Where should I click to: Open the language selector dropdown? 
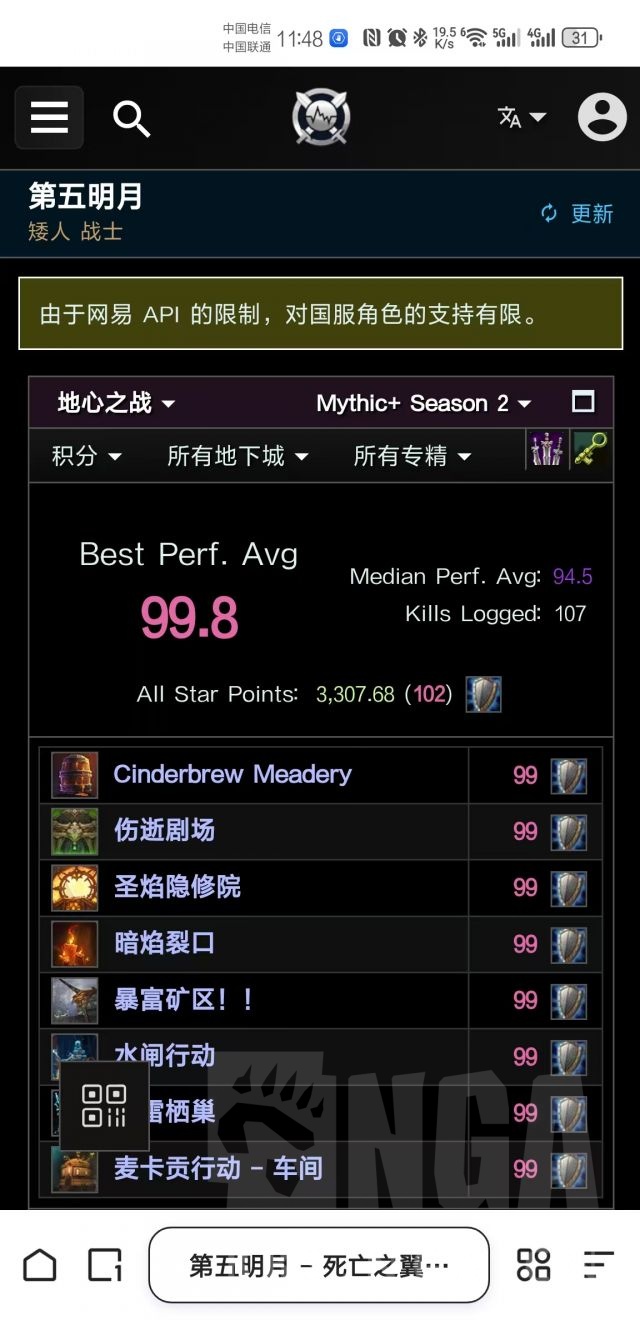pos(522,118)
